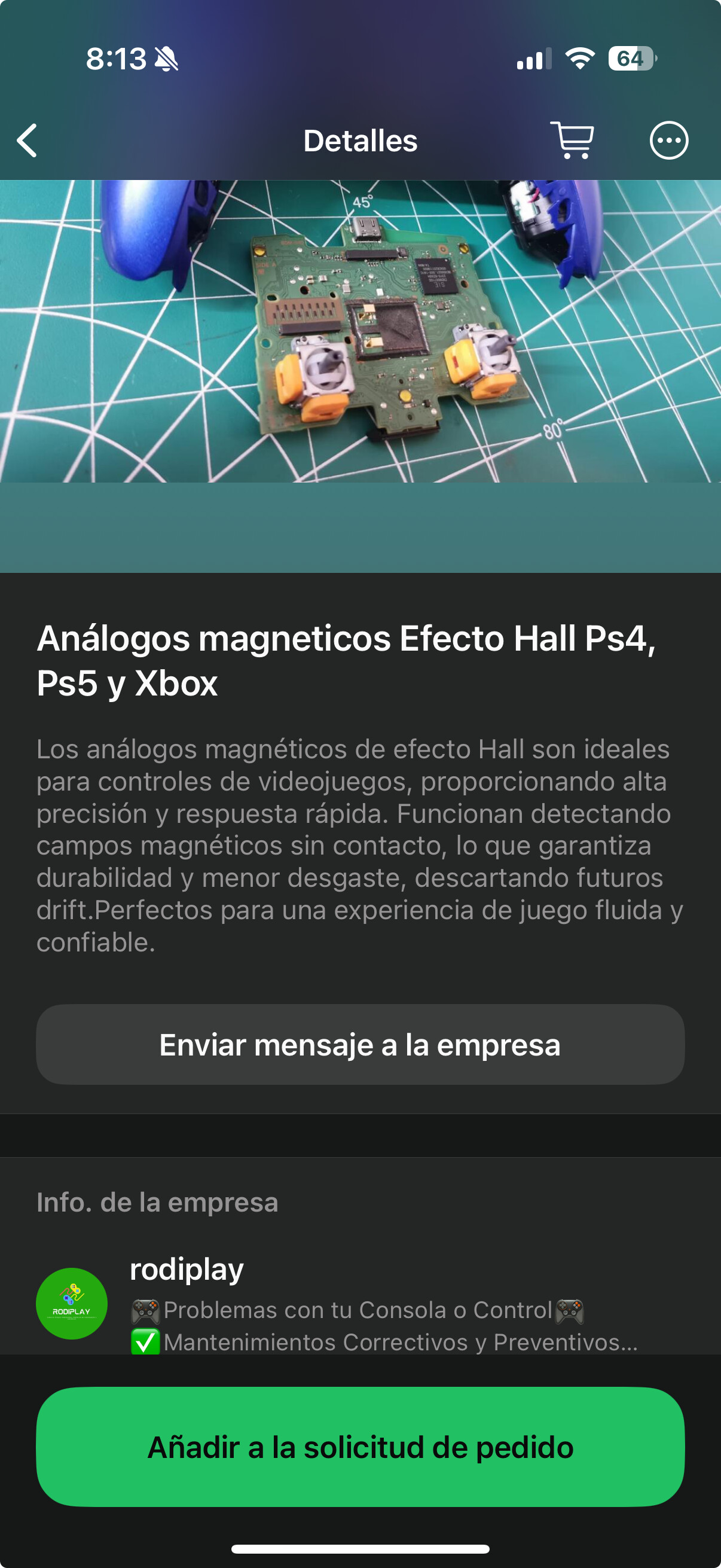
Task: Go back from the Detalles screen
Action: tap(28, 141)
